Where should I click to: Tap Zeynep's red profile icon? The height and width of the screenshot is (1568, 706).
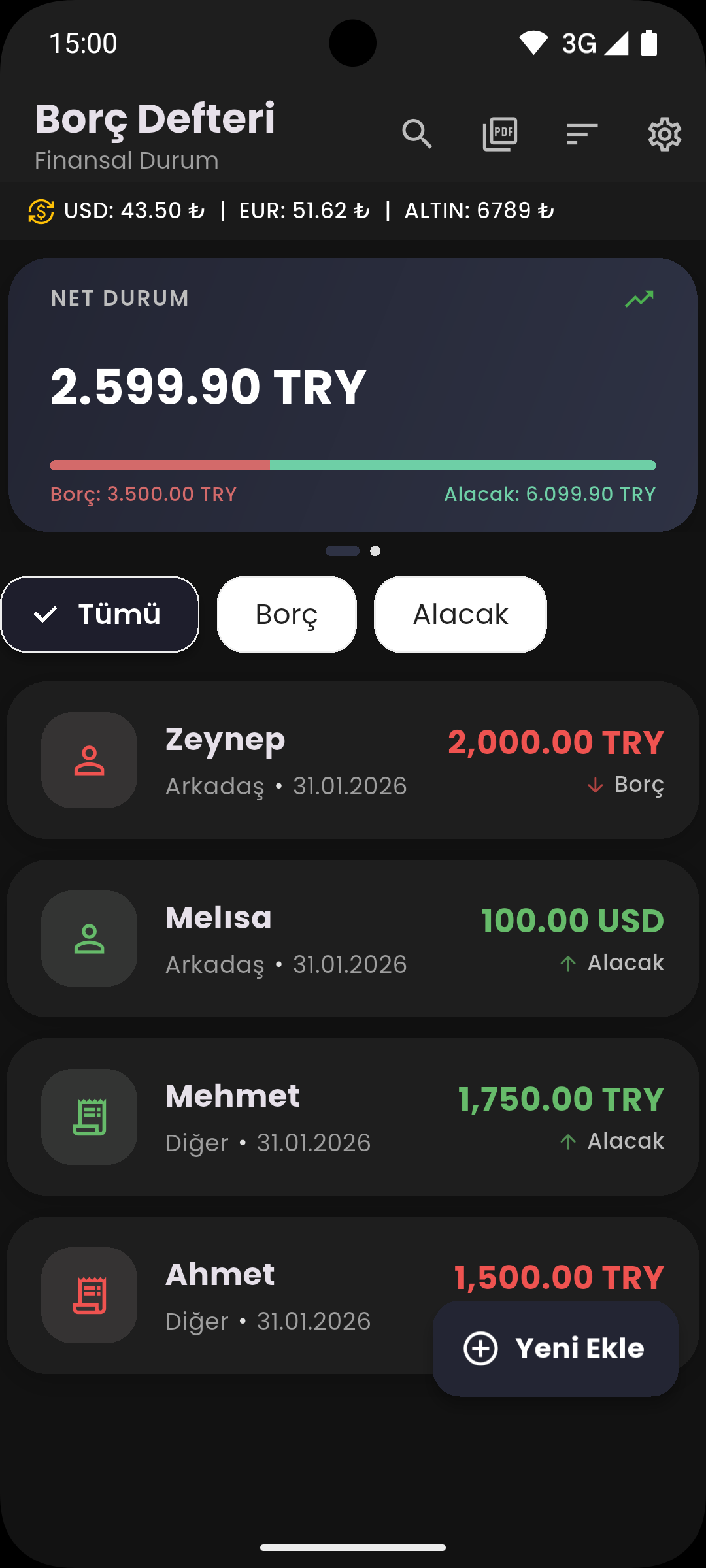pyautogui.click(x=89, y=760)
